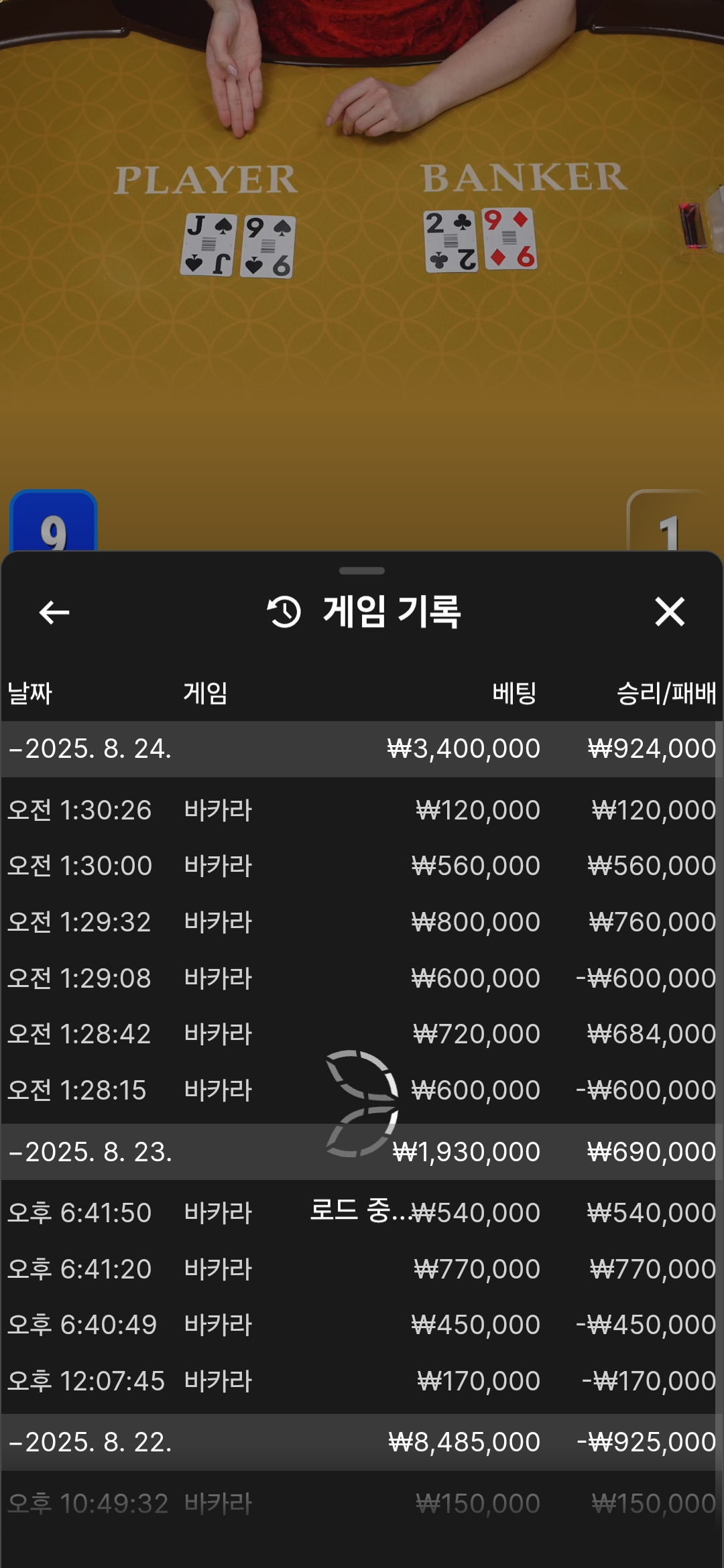Open the 오전 1:29:08 baccarat record

pyautogui.click(x=361, y=978)
